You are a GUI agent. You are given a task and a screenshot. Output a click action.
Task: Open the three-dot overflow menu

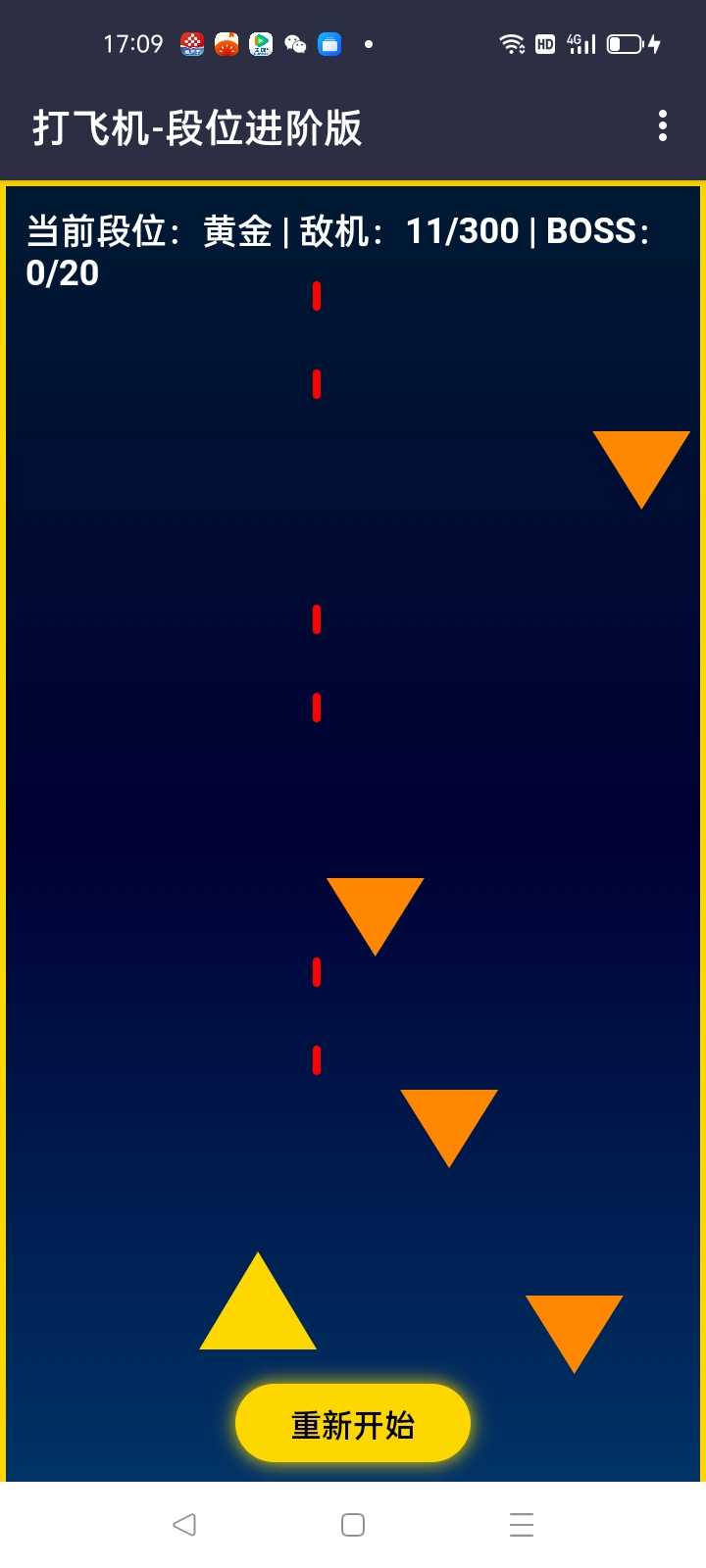[663, 126]
